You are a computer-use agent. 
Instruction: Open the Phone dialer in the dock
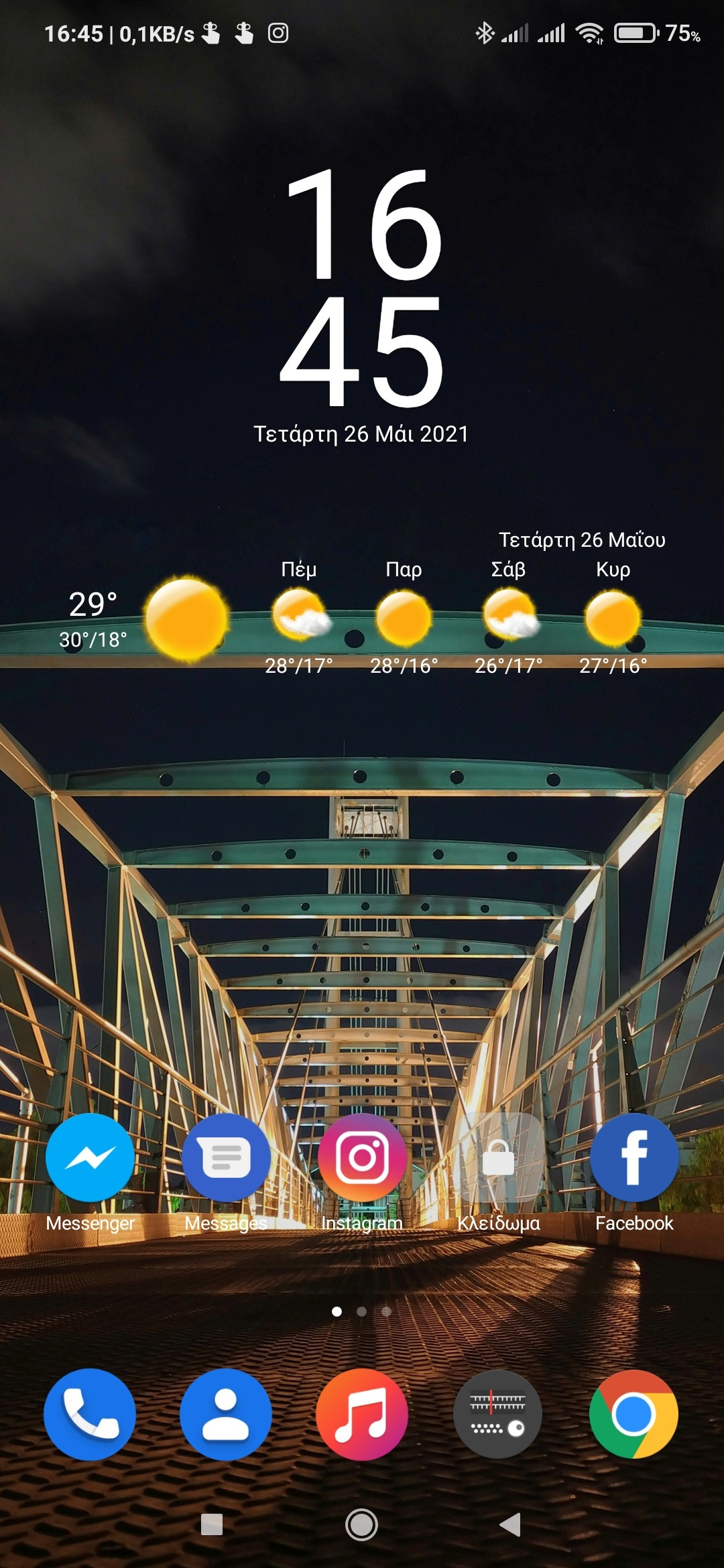click(x=90, y=1414)
